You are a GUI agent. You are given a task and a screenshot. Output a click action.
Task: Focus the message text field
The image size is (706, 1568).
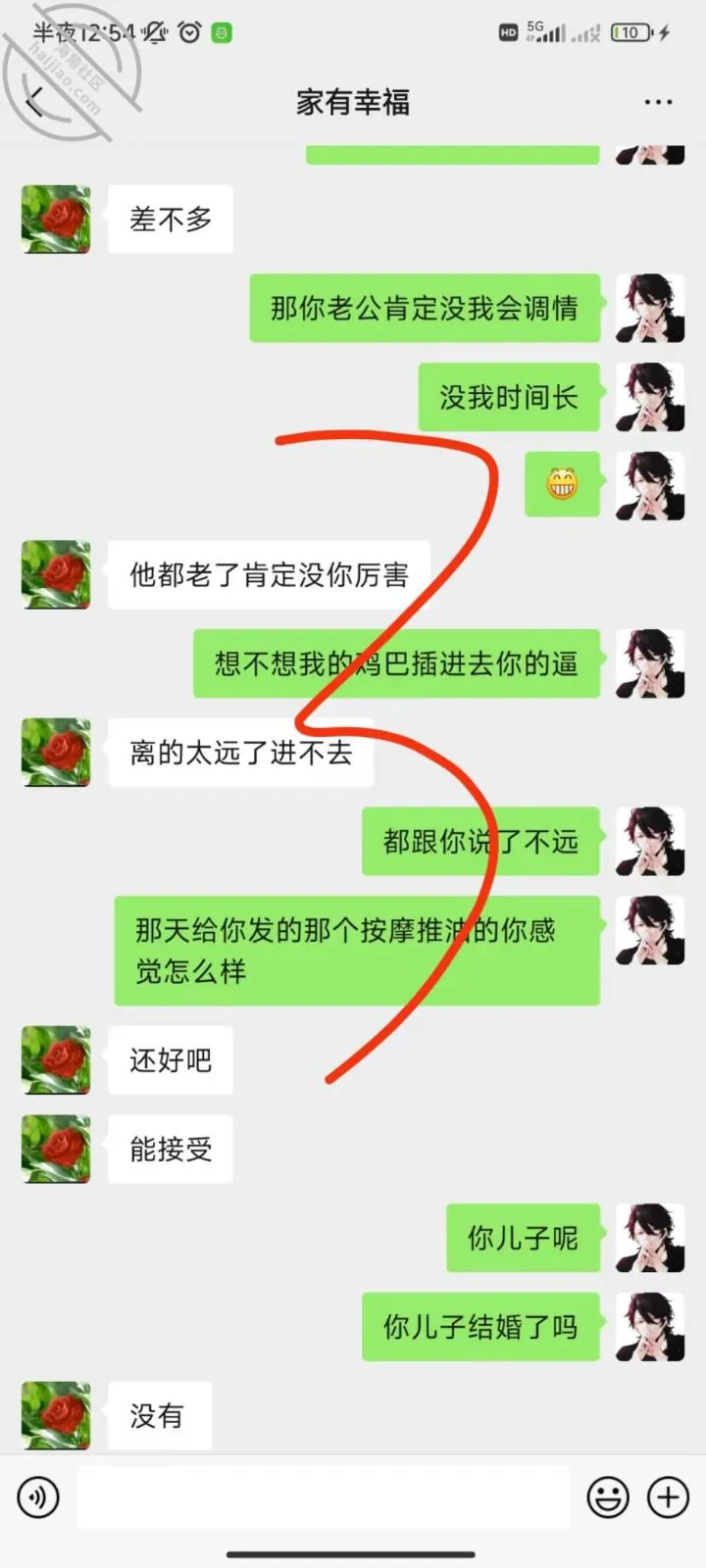(323, 1497)
